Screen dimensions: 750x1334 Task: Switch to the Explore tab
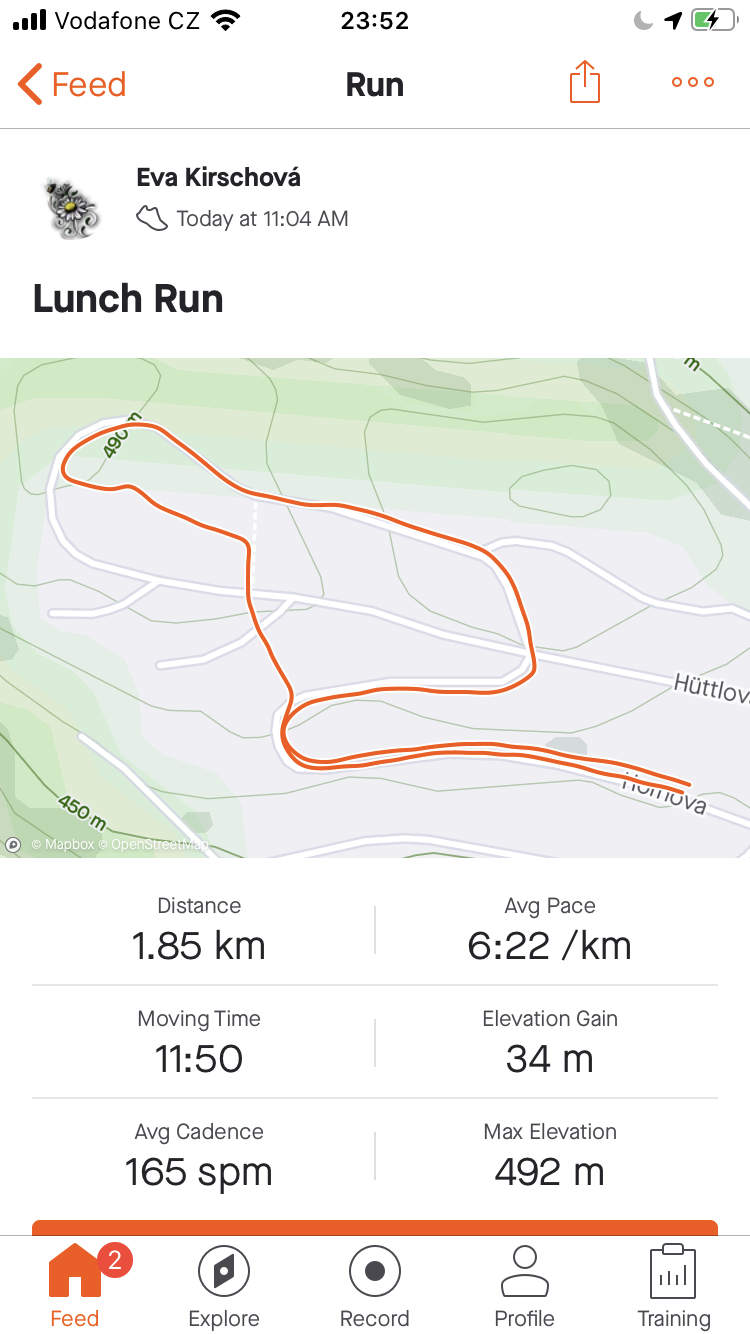point(224,1288)
